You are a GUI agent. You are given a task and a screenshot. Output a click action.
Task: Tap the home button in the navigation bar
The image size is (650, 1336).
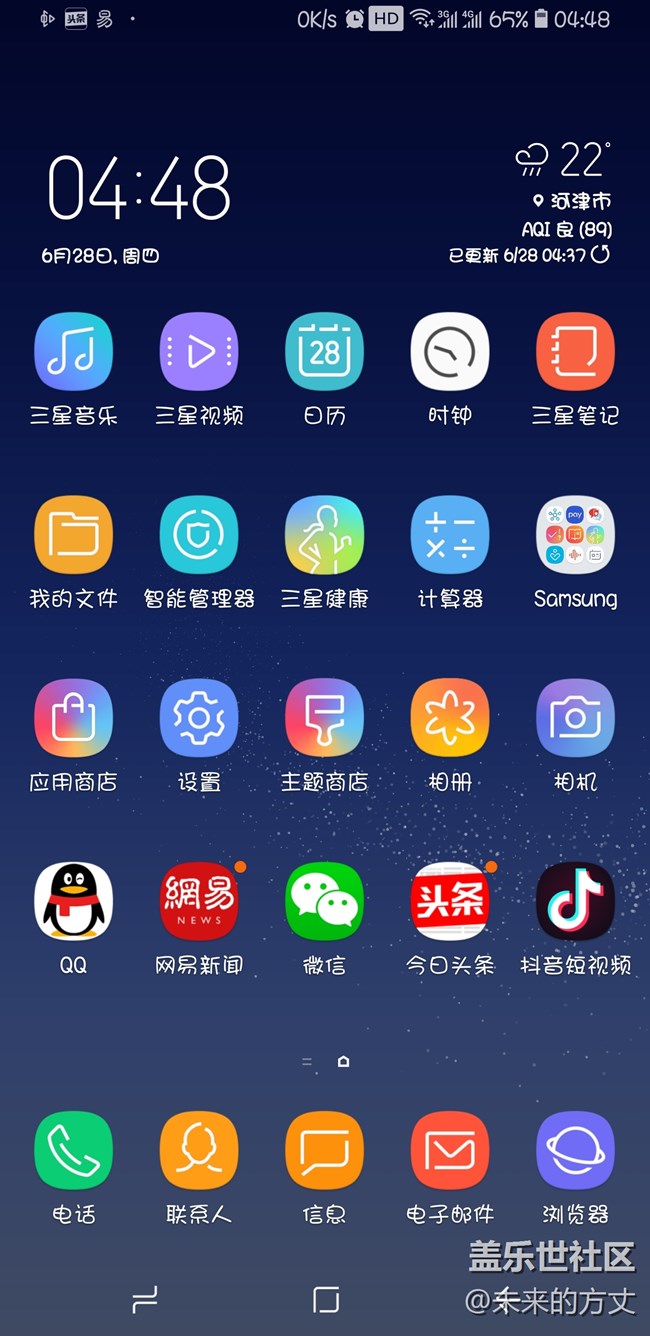[326, 1299]
